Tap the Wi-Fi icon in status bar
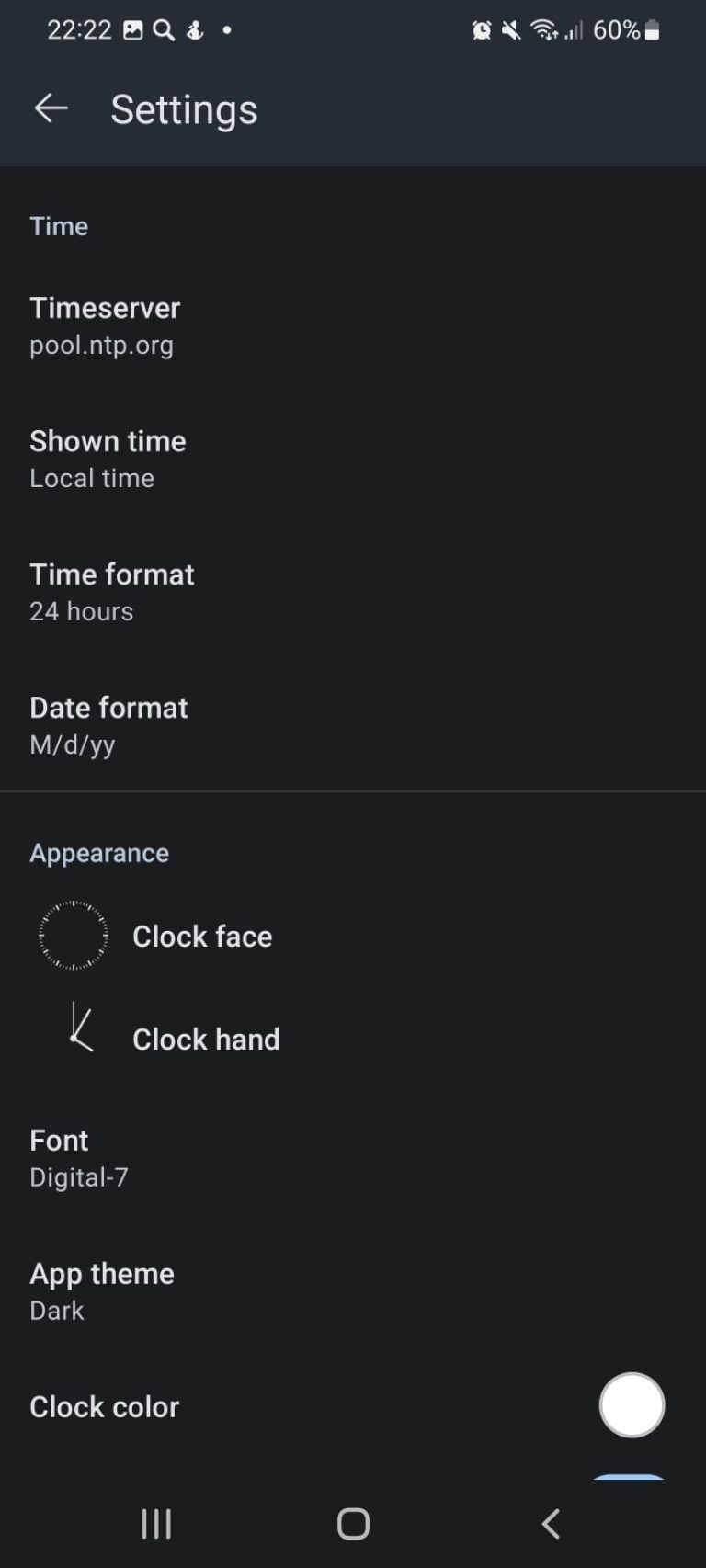Viewport: 706px width, 1568px height. [544, 29]
